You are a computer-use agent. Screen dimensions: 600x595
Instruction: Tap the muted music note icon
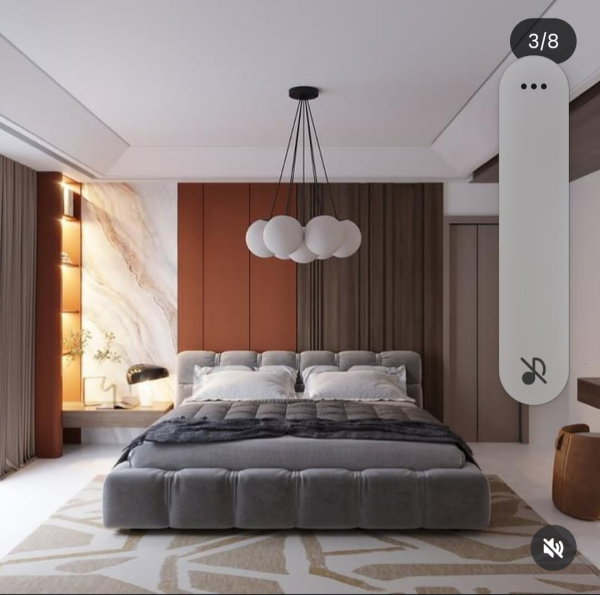click(x=534, y=371)
